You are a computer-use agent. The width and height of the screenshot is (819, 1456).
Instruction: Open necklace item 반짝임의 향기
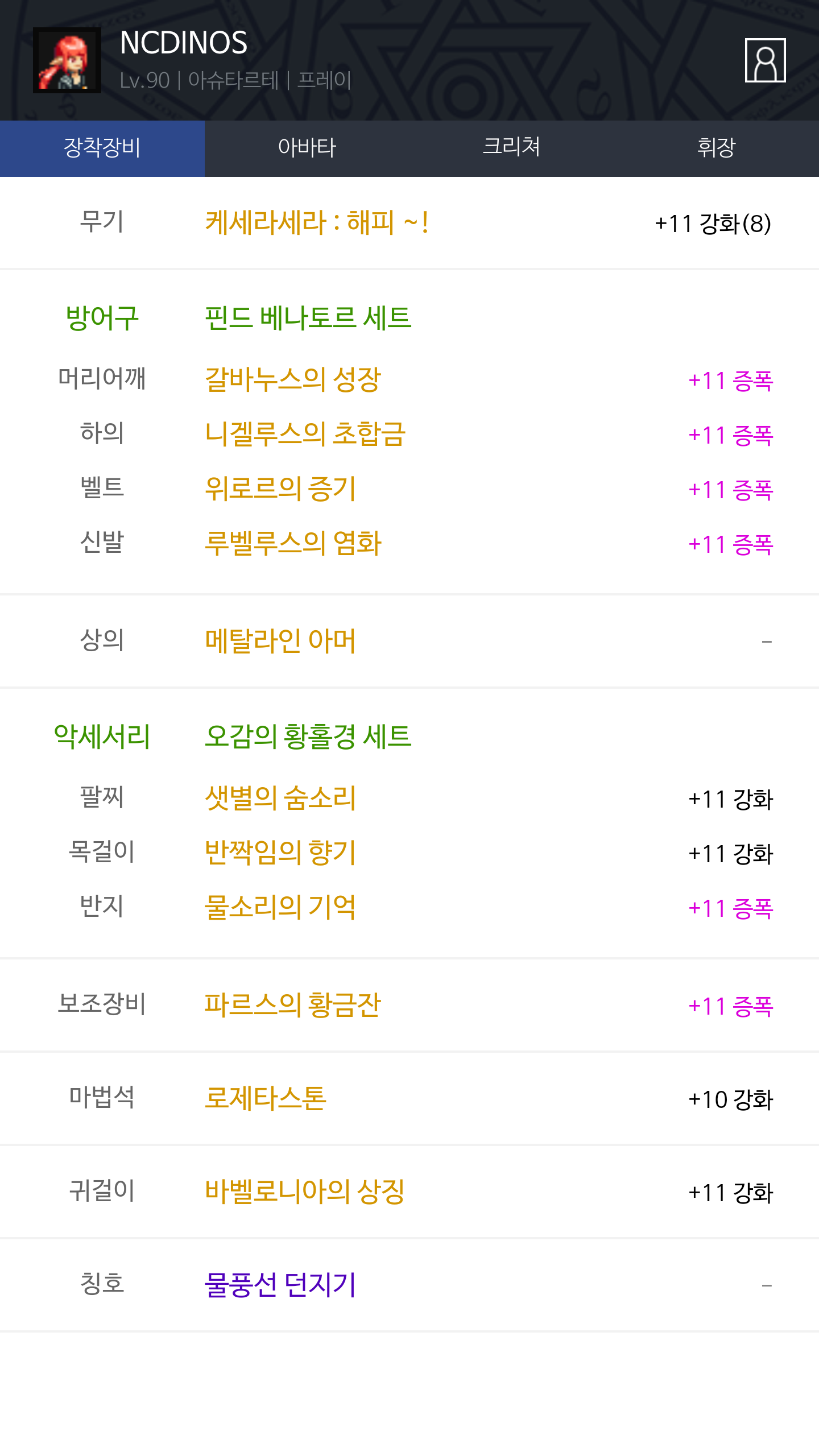(x=280, y=853)
